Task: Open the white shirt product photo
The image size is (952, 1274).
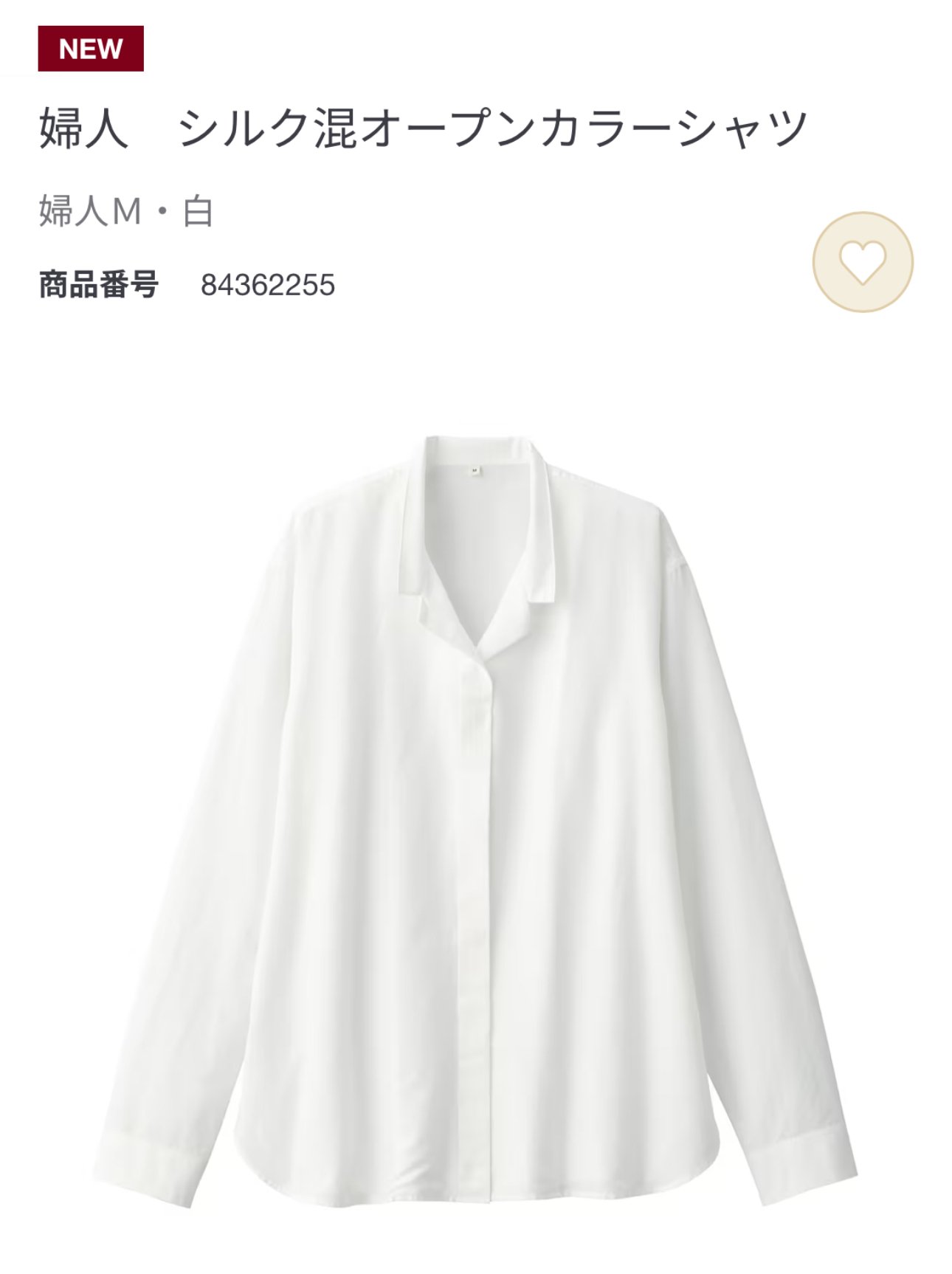Action: point(476,819)
